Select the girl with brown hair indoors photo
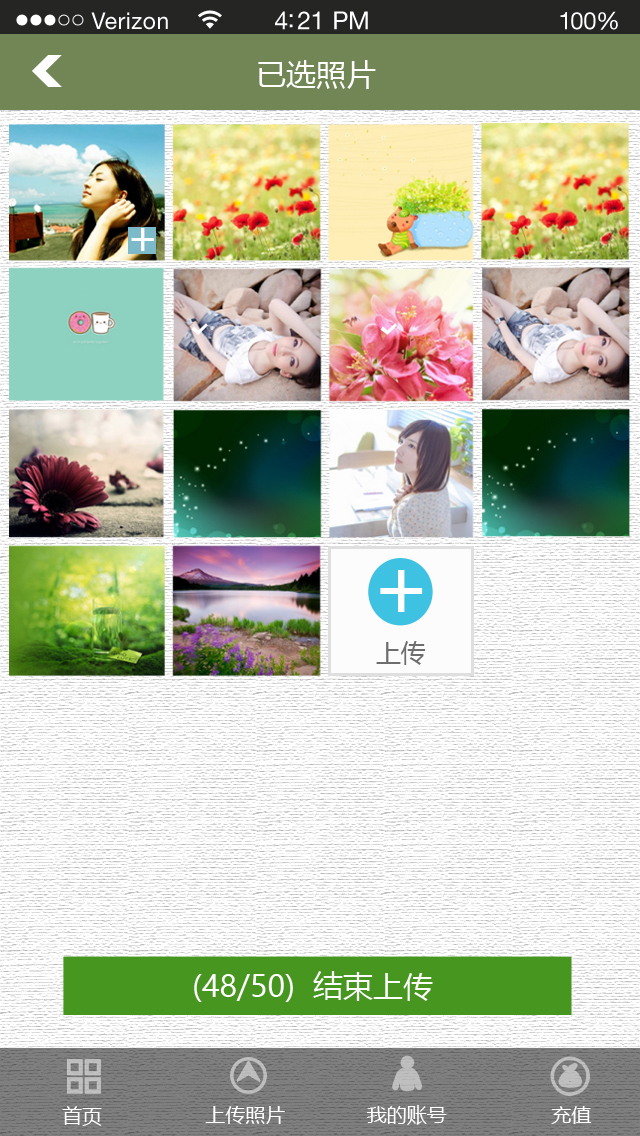Viewport: 640px width, 1136px height. (x=401, y=474)
